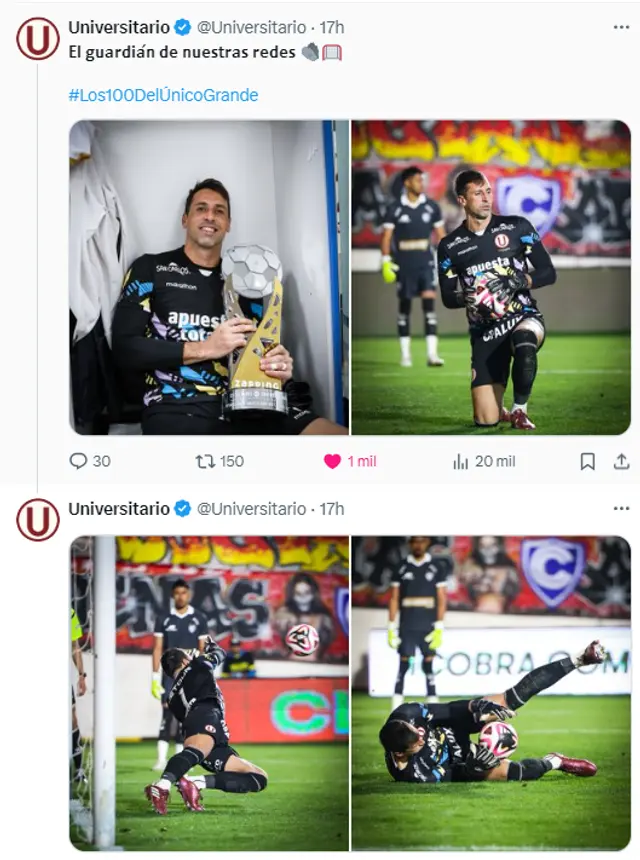
Task: Reply to the tweet with 30 comments
Action: (x=79, y=461)
